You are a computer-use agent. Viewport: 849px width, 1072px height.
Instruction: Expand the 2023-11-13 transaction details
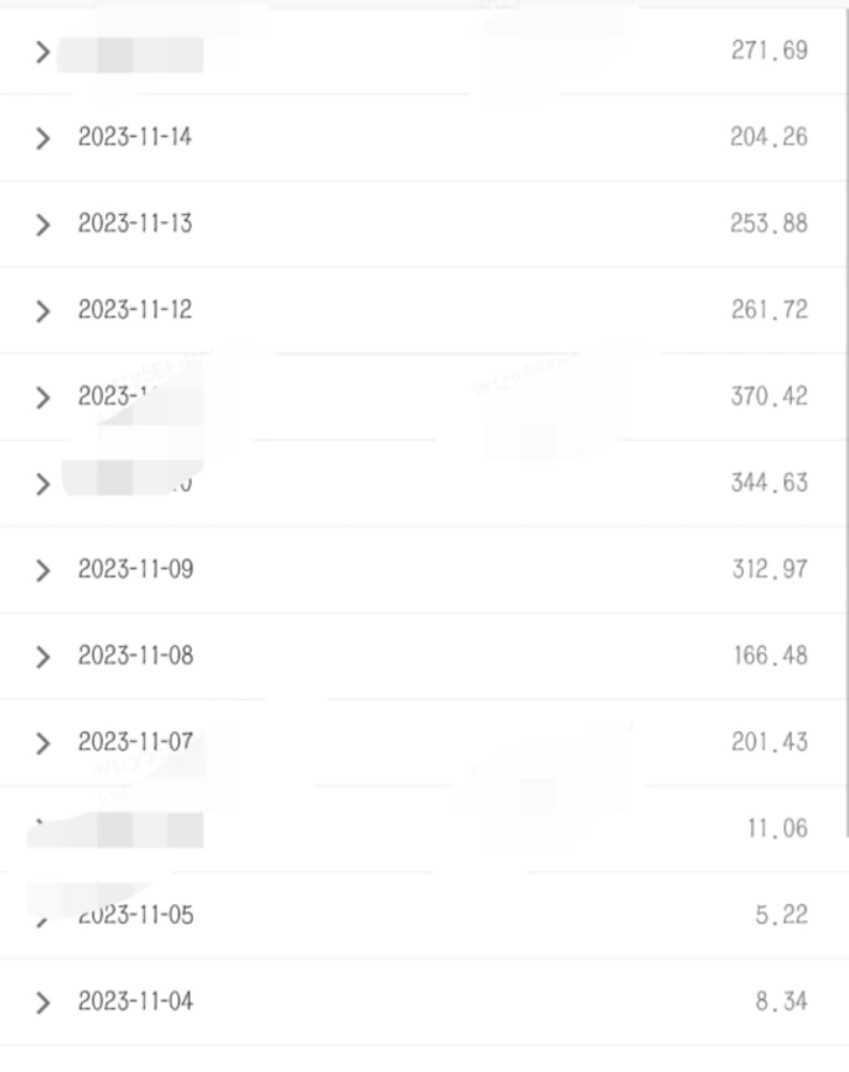(43, 224)
